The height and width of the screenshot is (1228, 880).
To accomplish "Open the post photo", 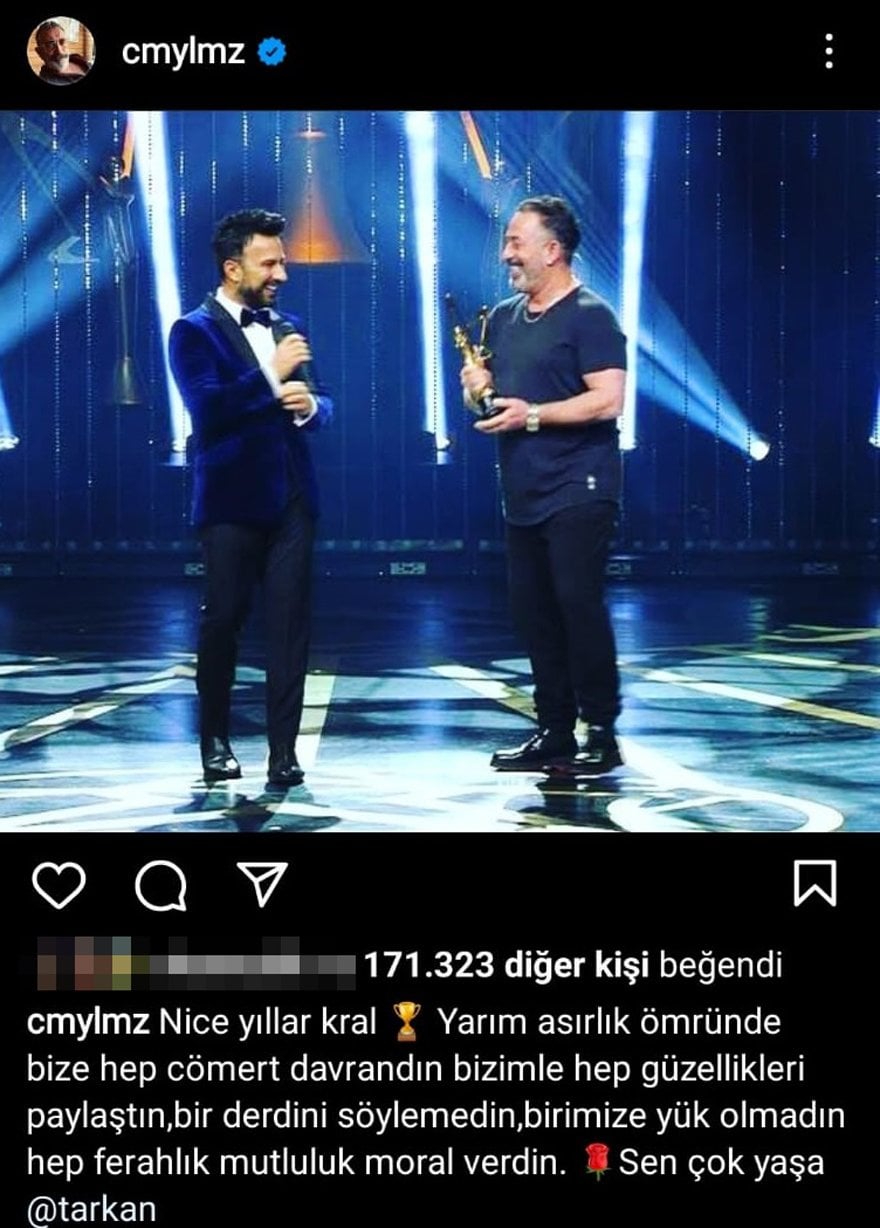I will (440, 470).
